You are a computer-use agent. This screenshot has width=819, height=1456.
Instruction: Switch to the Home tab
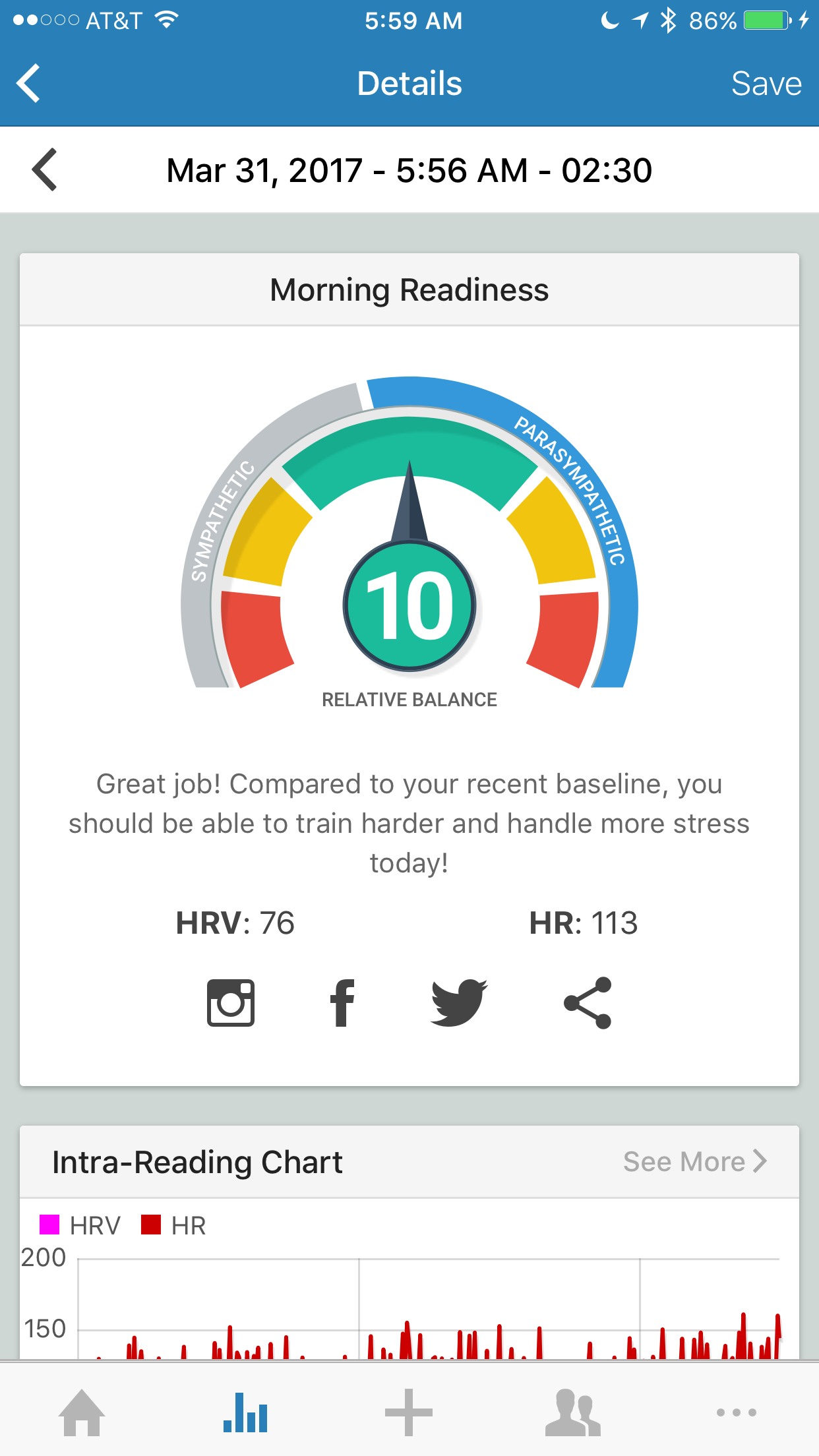[82, 1412]
